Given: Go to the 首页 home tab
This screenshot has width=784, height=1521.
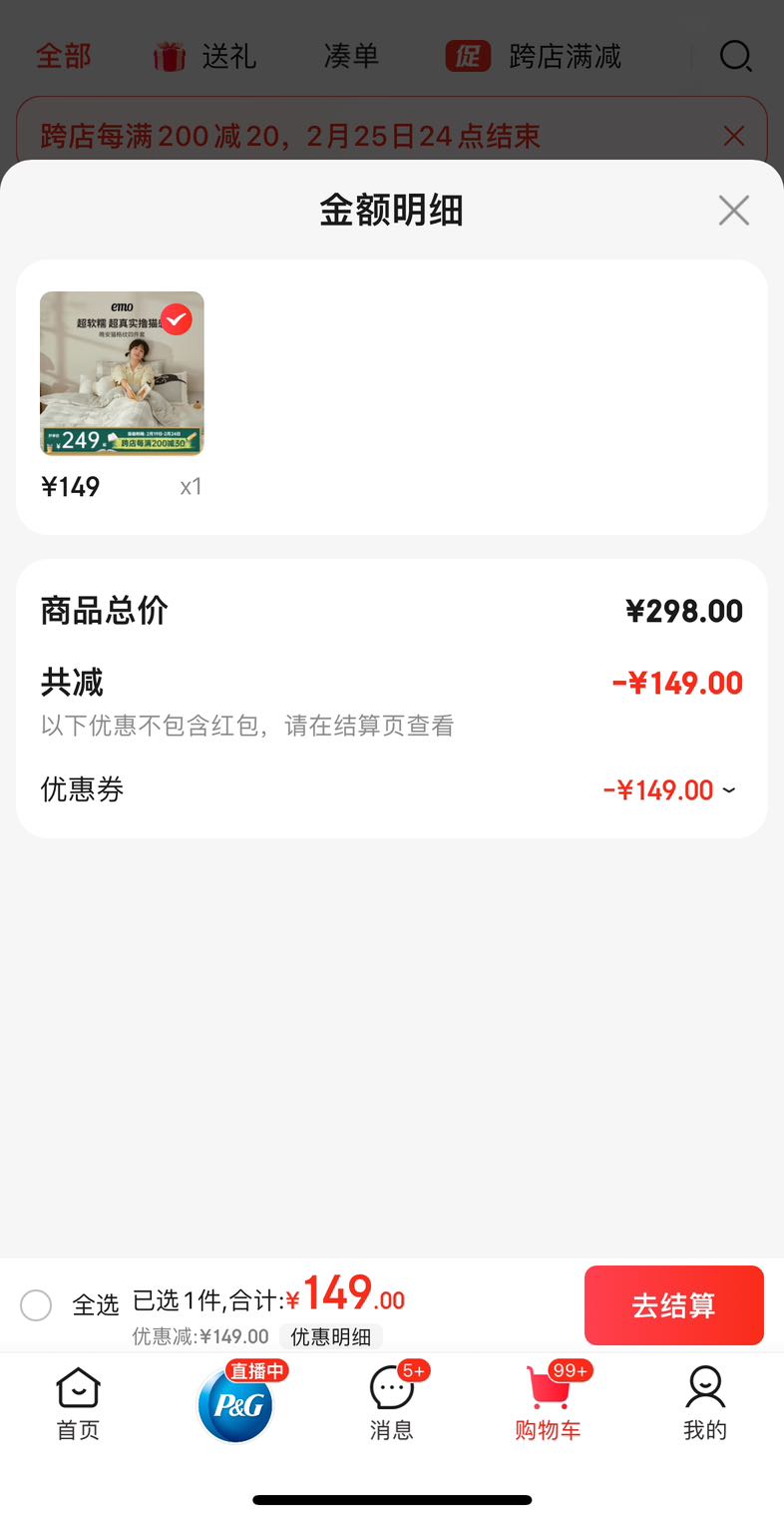Looking at the screenshot, I should [78, 1404].
